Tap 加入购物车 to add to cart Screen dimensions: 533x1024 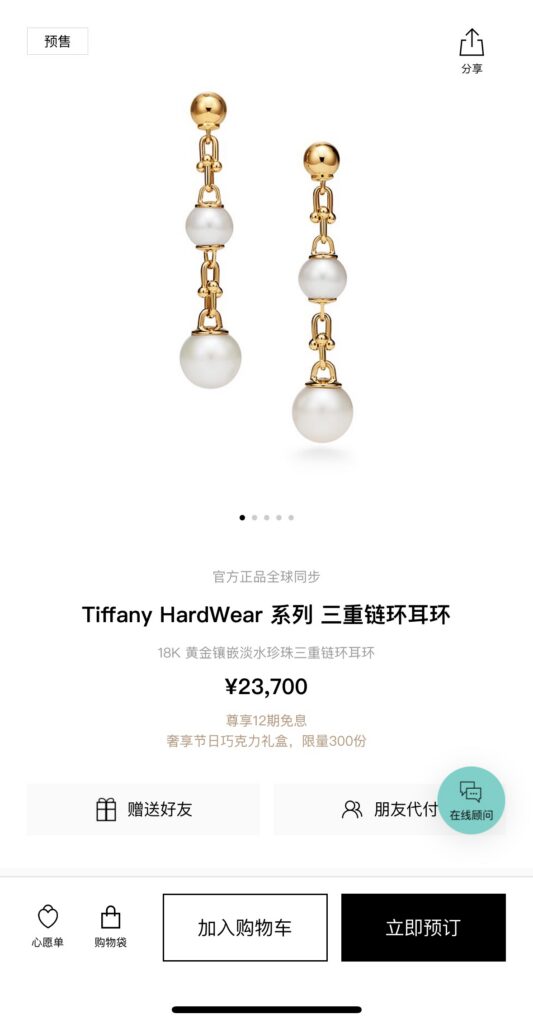click(x=245, y=927)
